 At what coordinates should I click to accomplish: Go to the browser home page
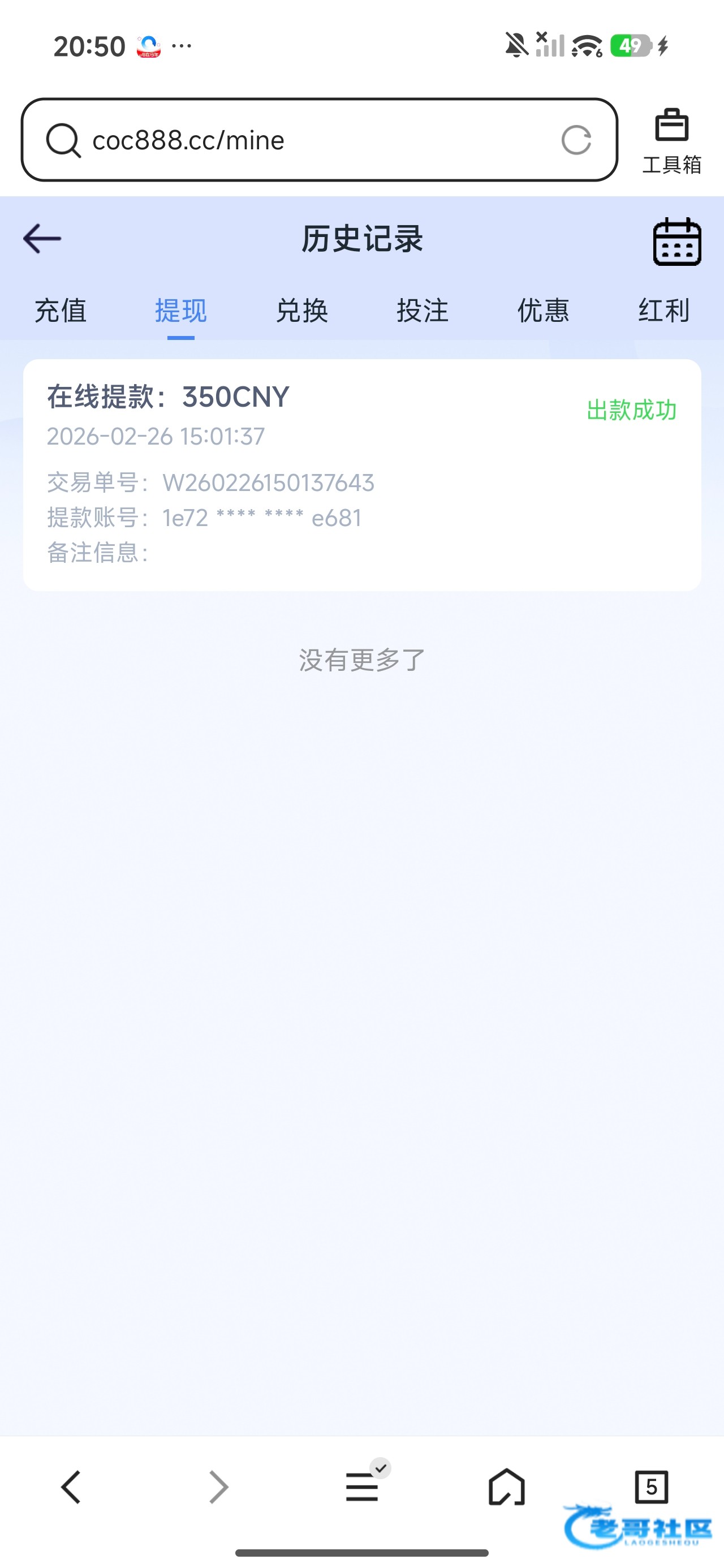click(506, 1487)
